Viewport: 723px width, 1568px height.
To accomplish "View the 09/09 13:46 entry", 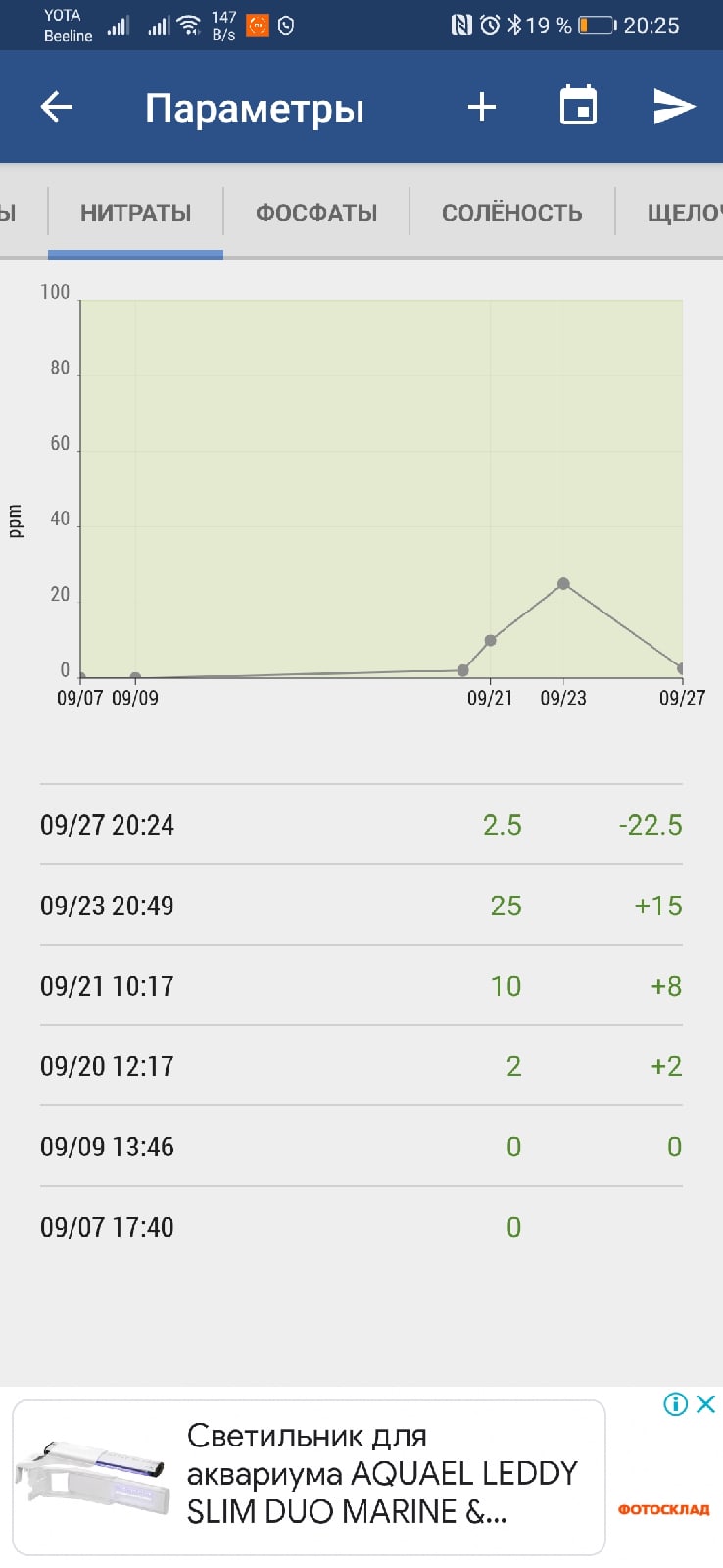I will point(361,1147).
